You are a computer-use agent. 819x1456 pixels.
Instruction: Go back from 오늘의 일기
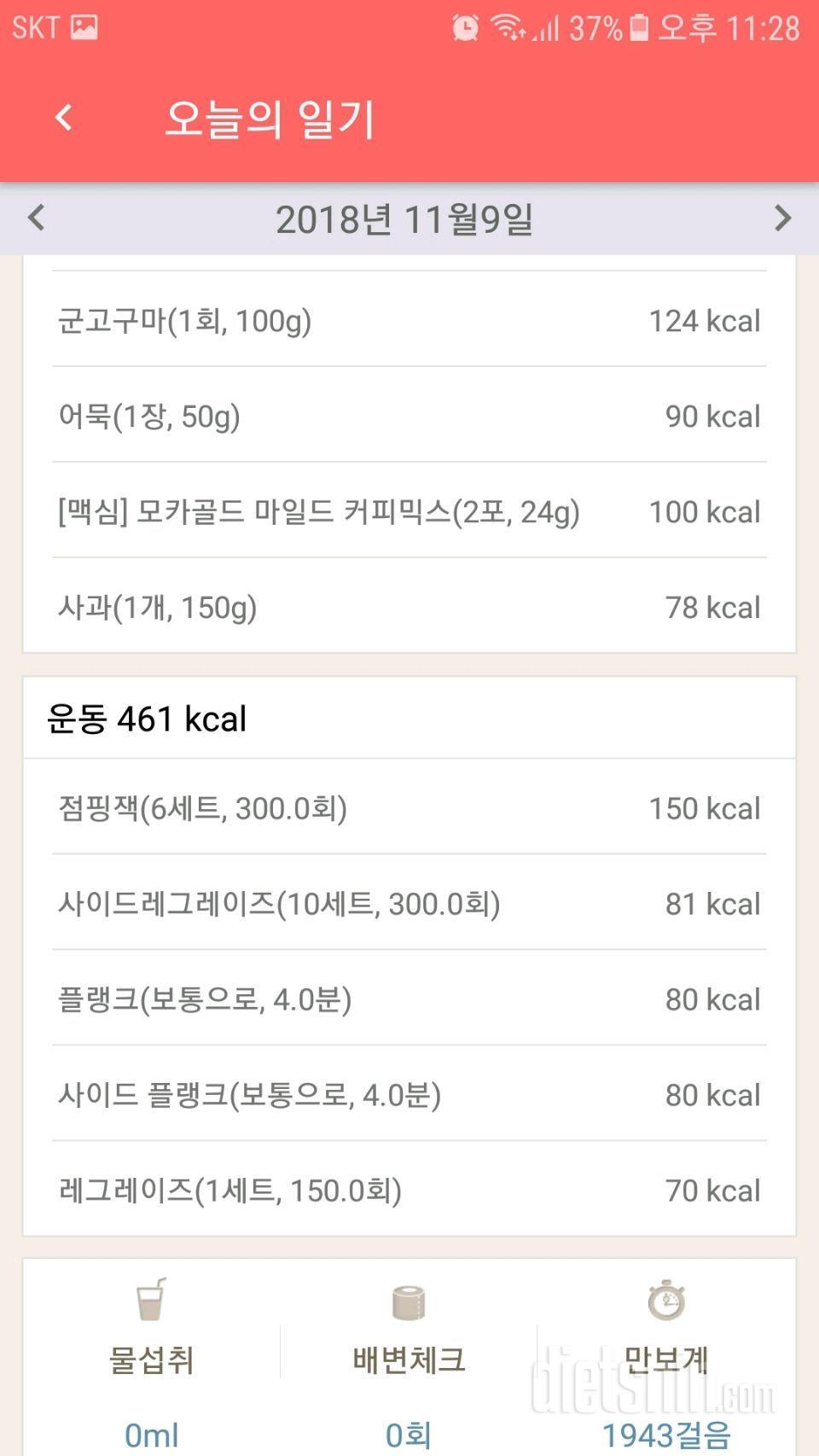(64, 118)
